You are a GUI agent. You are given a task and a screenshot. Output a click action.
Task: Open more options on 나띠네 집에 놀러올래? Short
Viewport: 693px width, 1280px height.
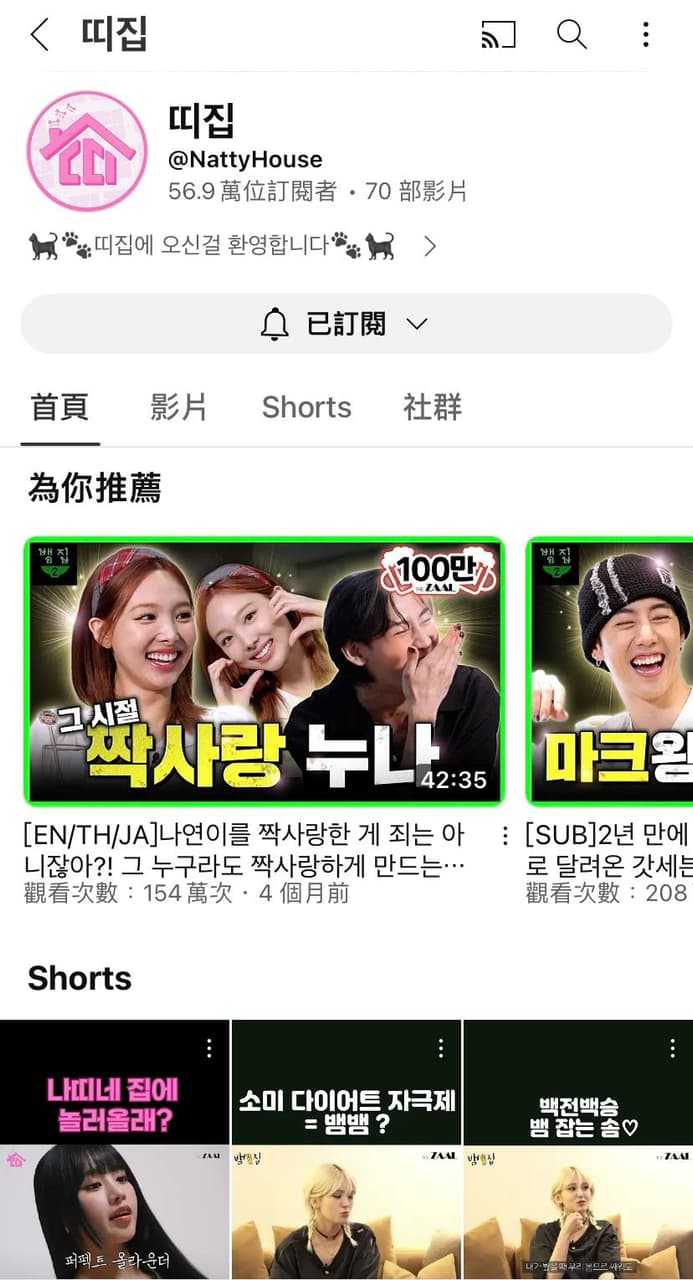209,1048
